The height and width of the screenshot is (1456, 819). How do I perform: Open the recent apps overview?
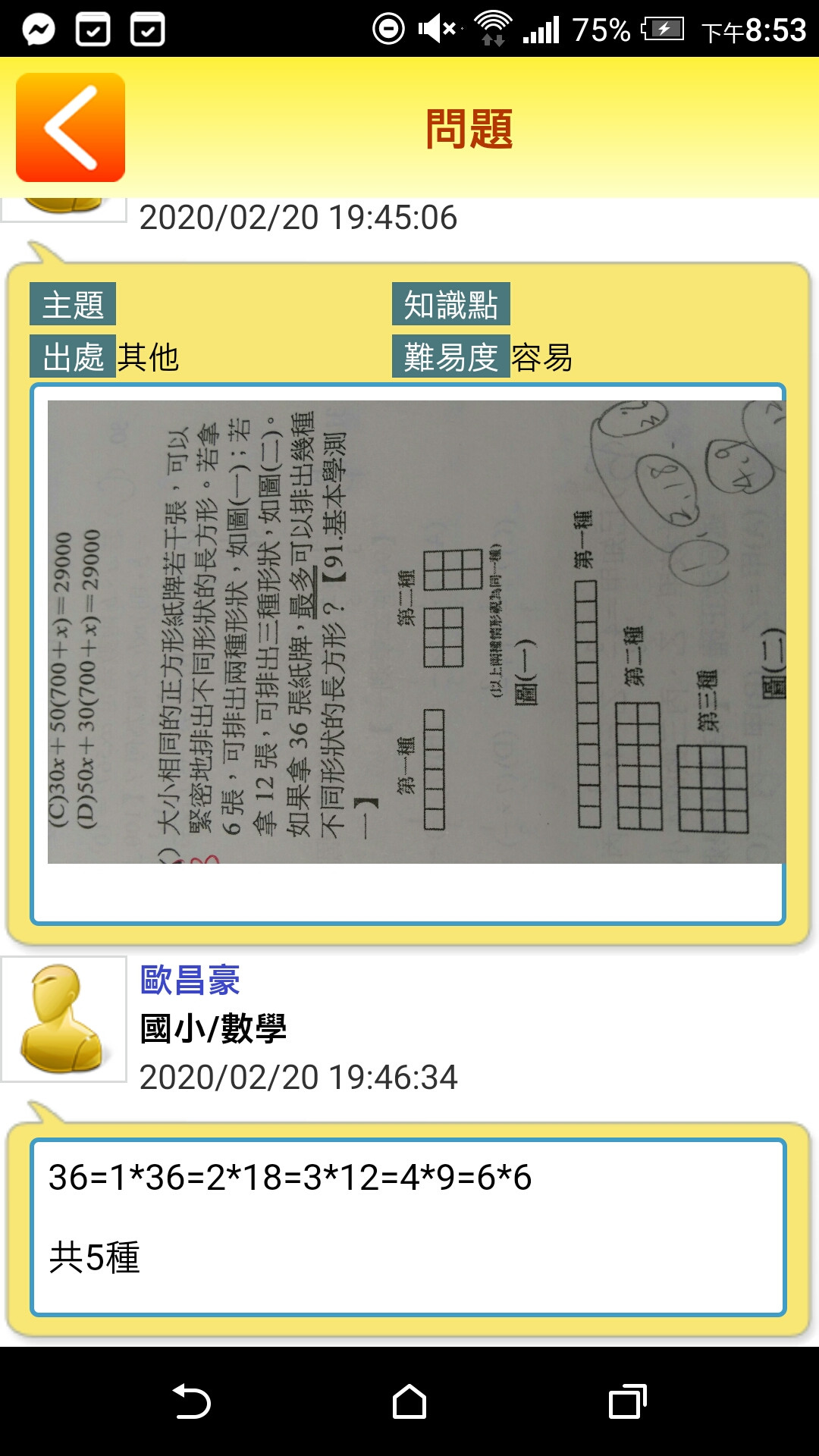[627, 1401]
